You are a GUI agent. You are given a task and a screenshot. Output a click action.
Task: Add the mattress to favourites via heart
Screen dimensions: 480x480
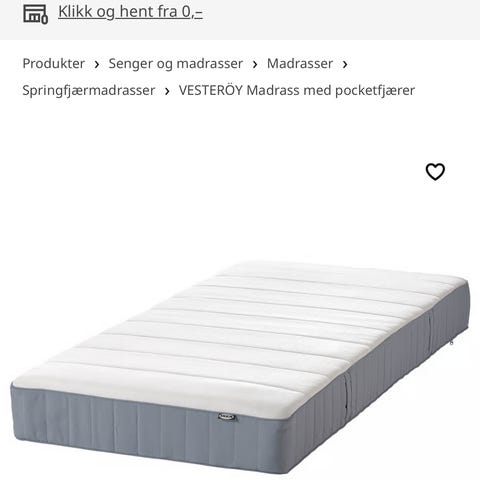pyautogui.click(x=435, y=172)
